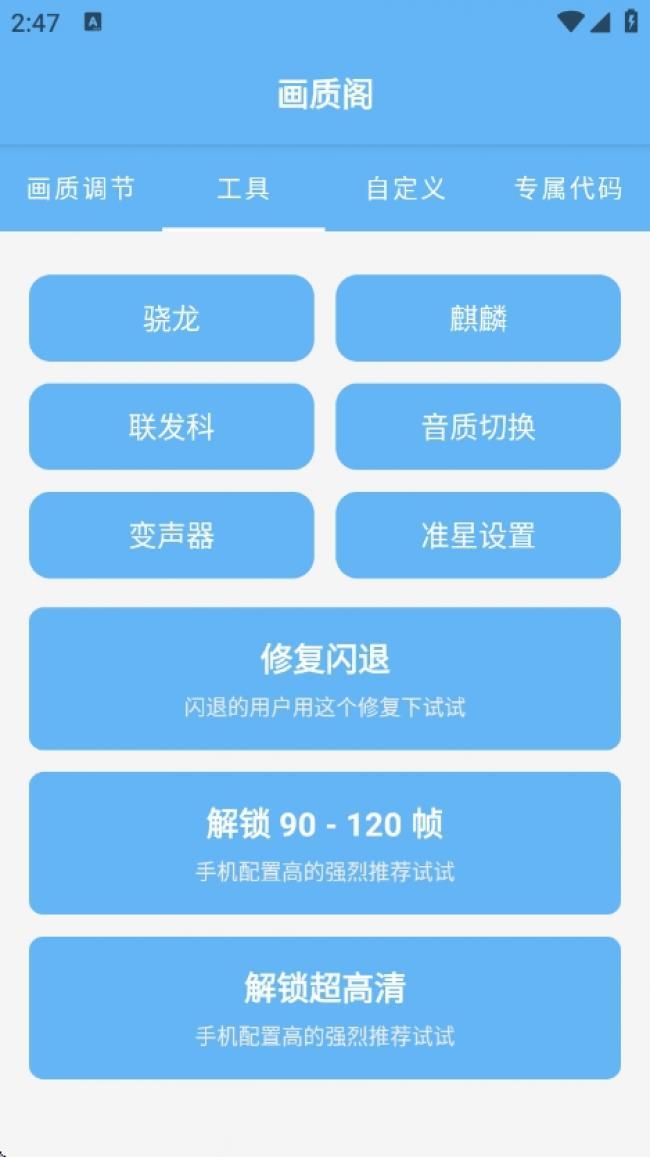Go to the 专属代码 tab

pyautogui.click(x=568, y=189)
